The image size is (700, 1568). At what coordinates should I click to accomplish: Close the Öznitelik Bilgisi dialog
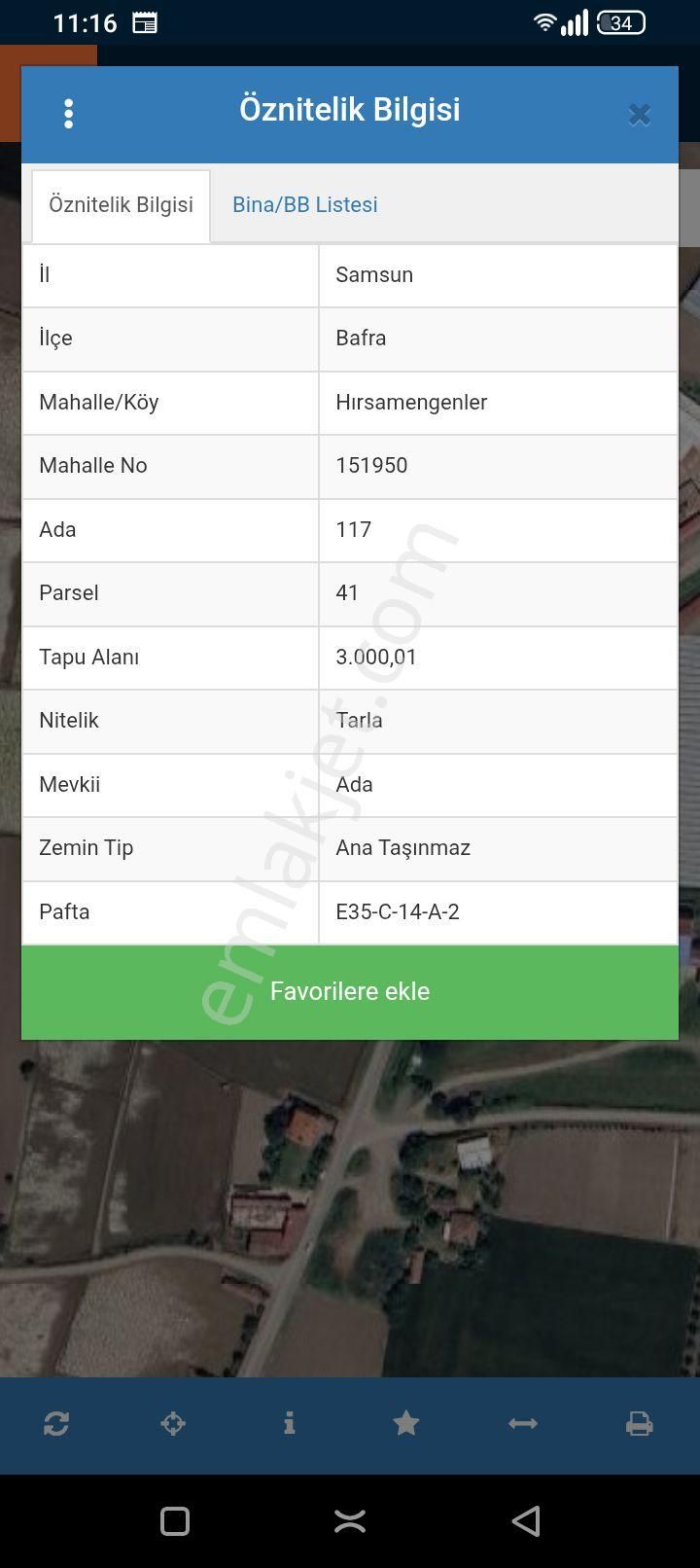[639, 115]
